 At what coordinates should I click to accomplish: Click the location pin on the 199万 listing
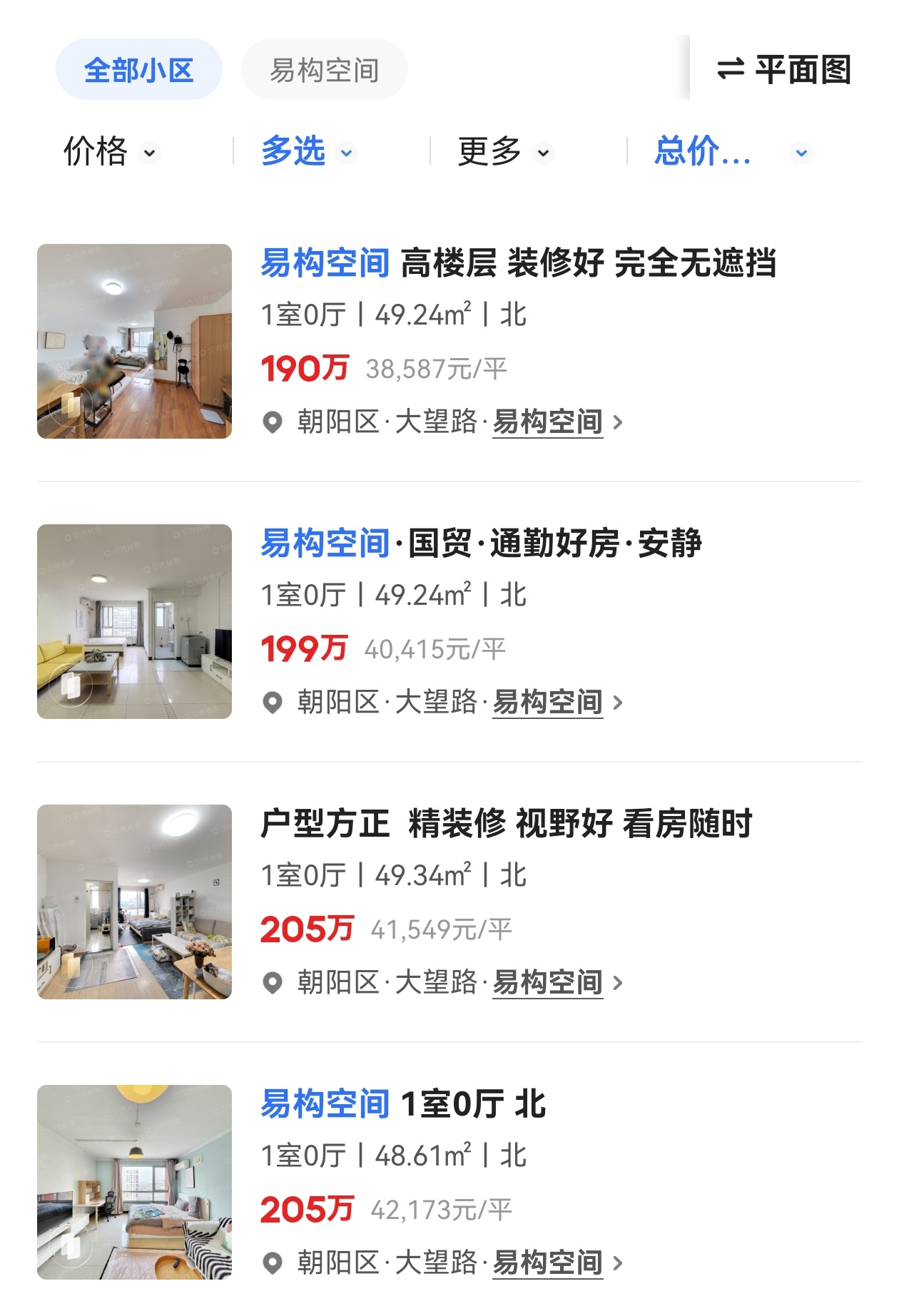click(273, 703)
